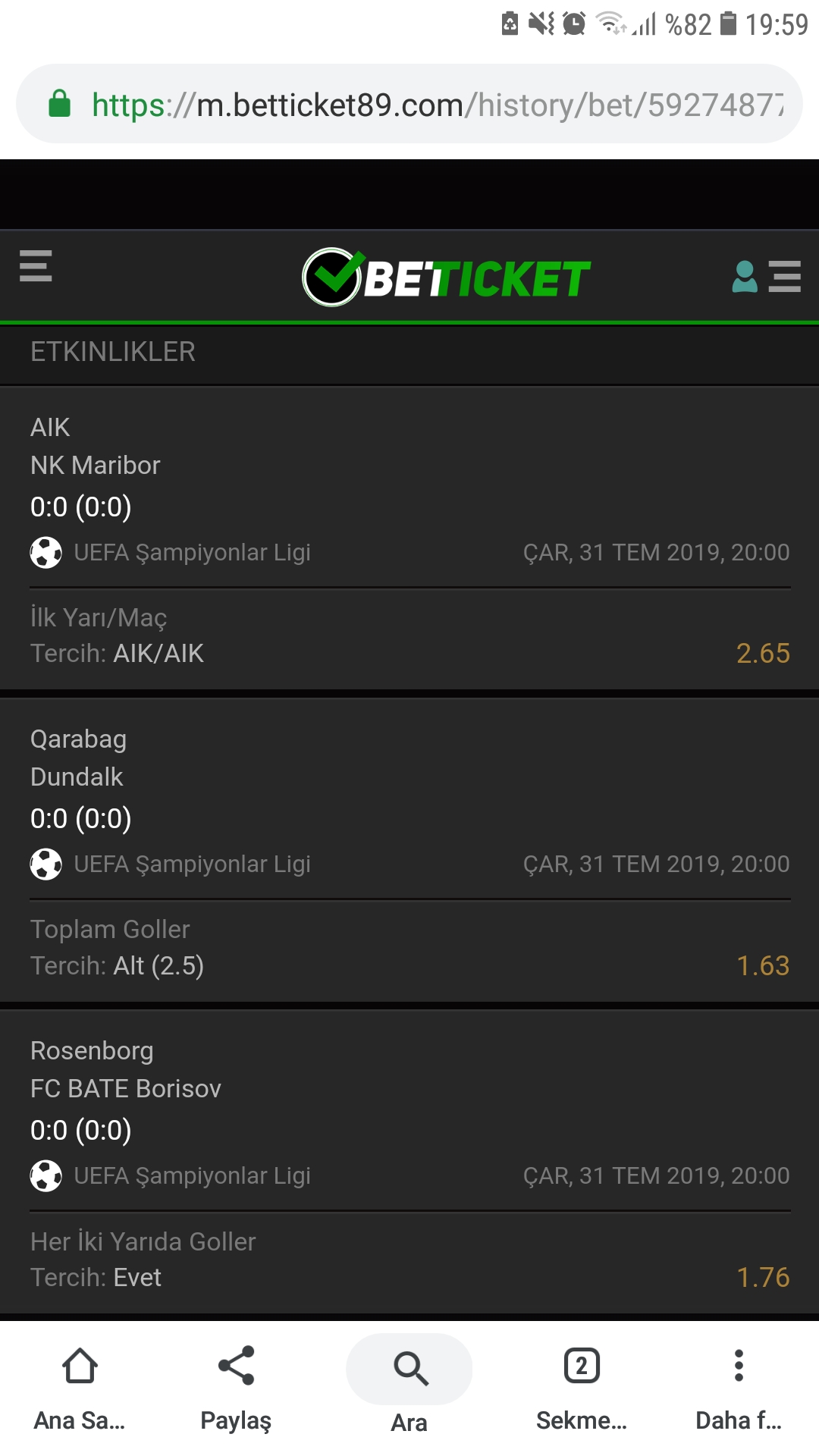Open the Sekmeler tabs switcher
The width and height of the screenshot is (819, 1456).
pos(582,1388)
